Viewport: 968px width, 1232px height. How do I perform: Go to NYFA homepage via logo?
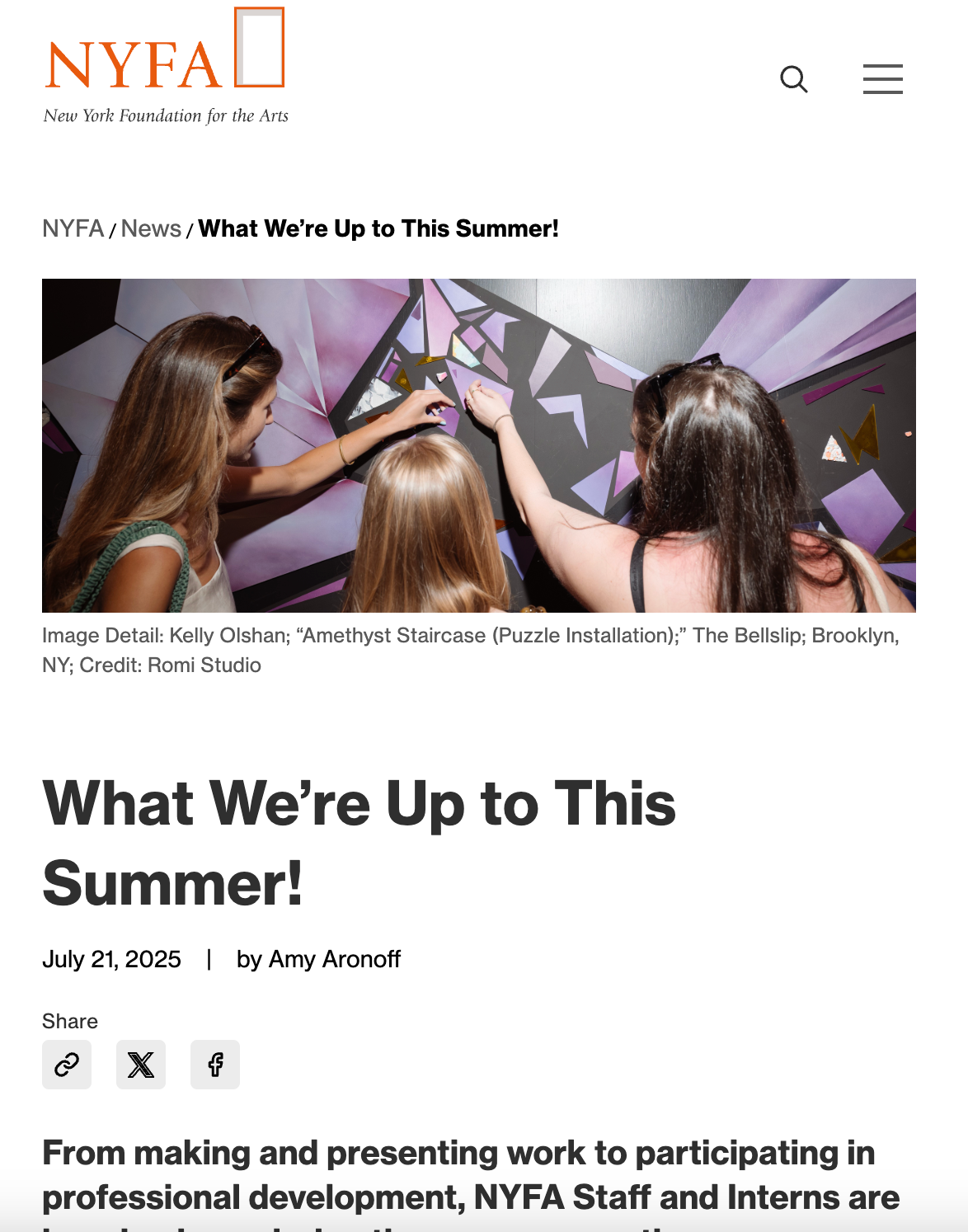[166, 68]
